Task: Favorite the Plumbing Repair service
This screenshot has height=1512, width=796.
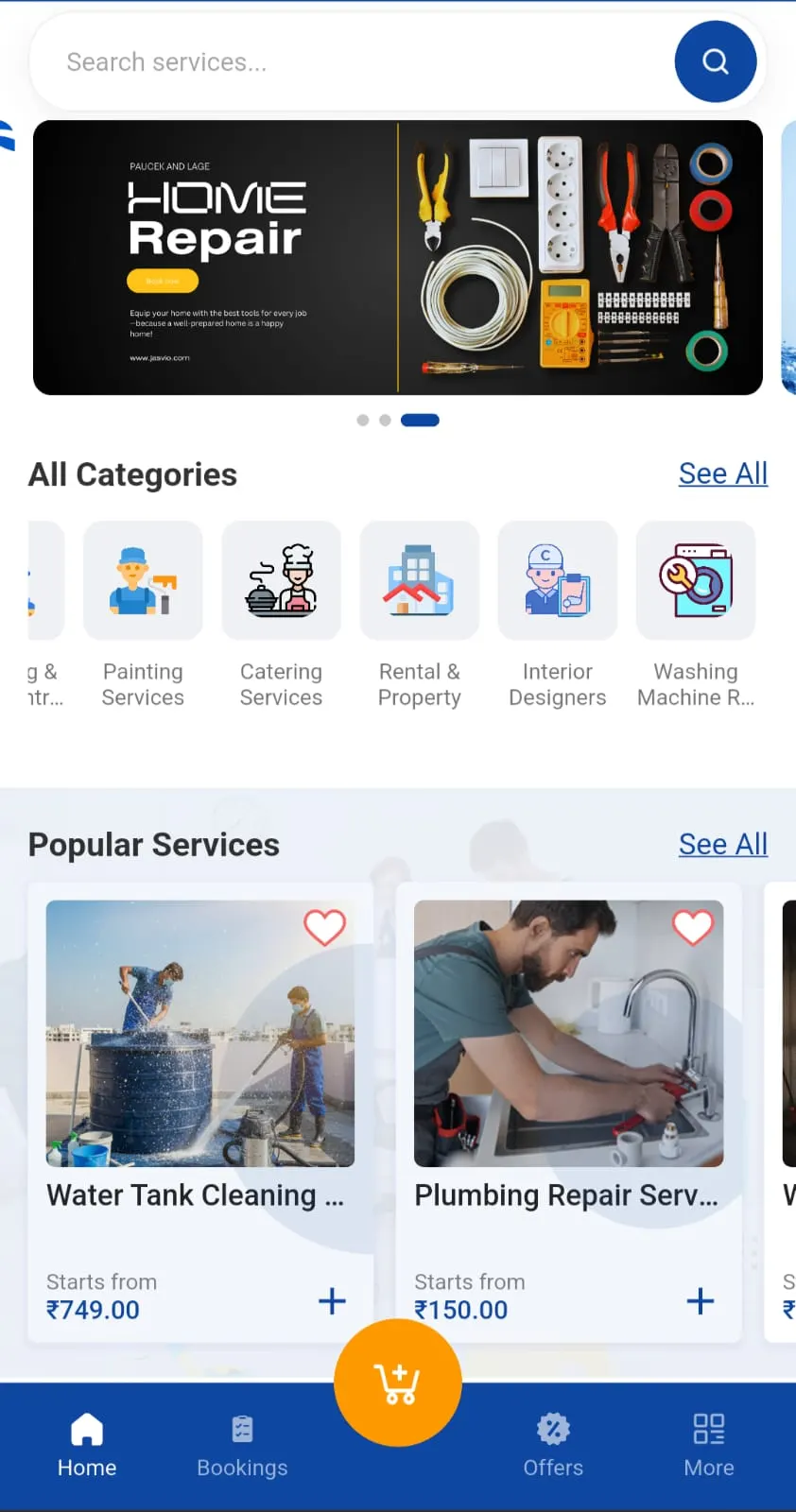Action: click(x=693, y=928)
